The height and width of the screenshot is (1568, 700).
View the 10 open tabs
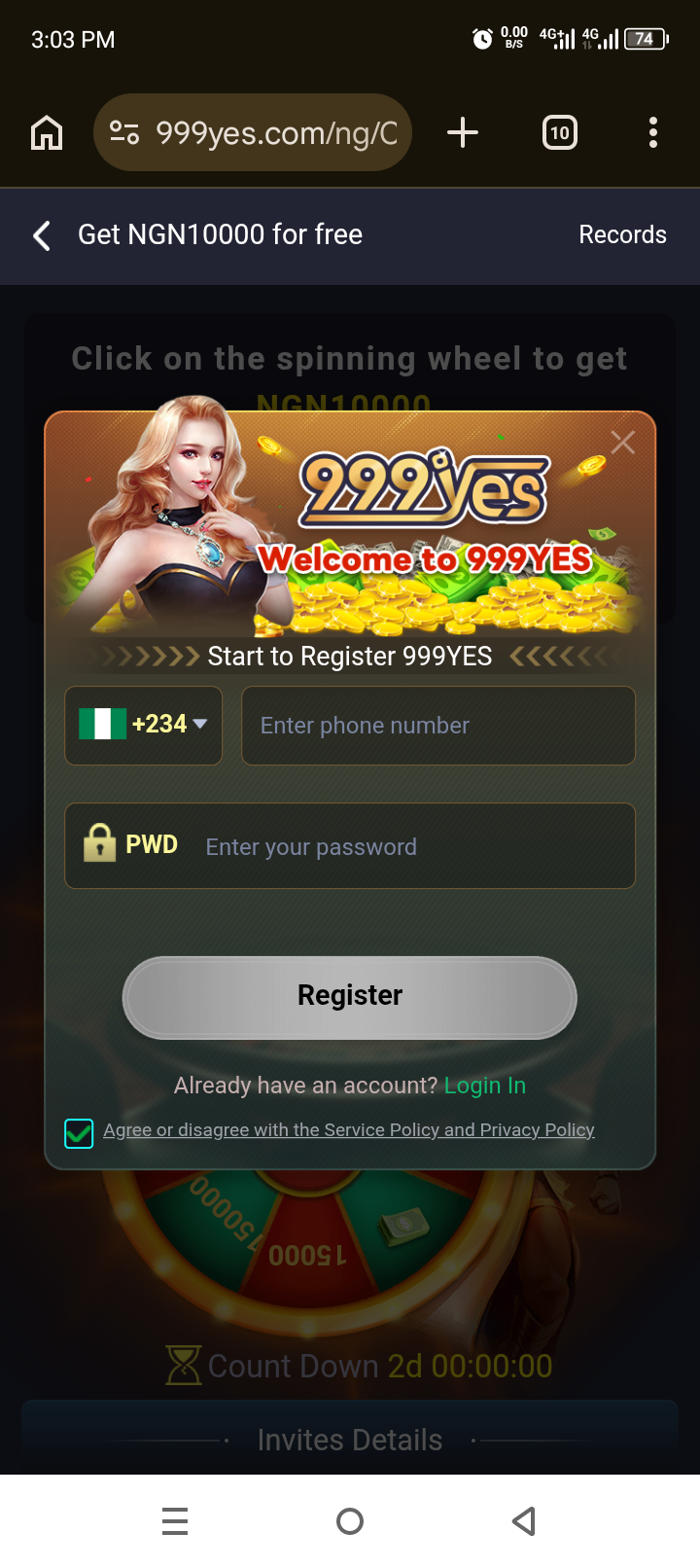(559, 132)
